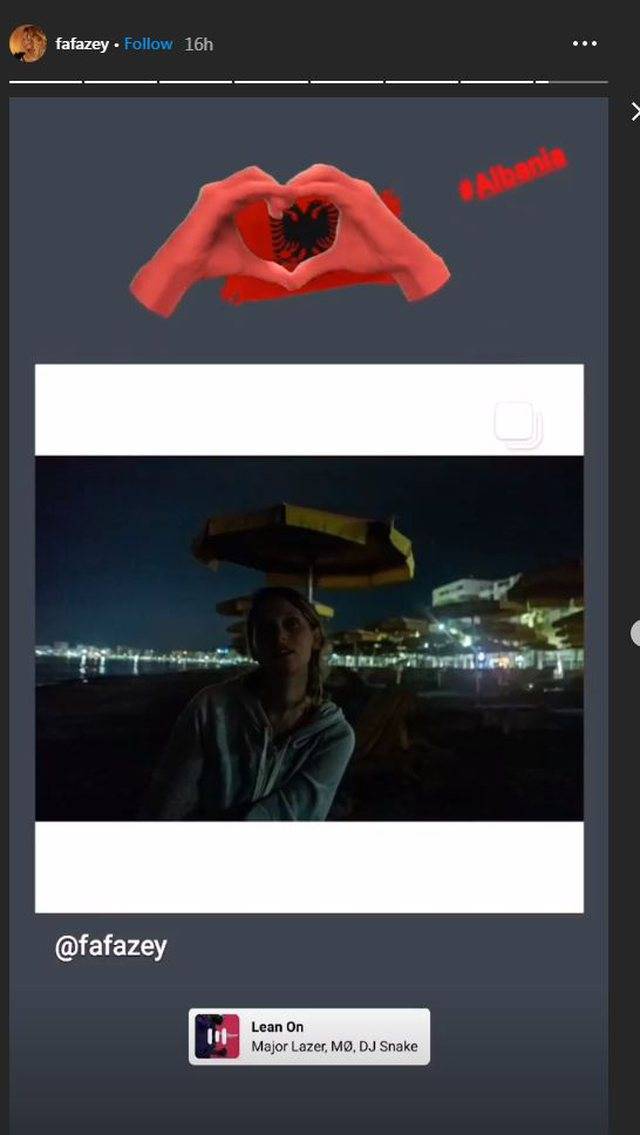640x1135 pixels.
Task: Open the #Albania hashtag sticker
Action: click(x=511, y=174)
